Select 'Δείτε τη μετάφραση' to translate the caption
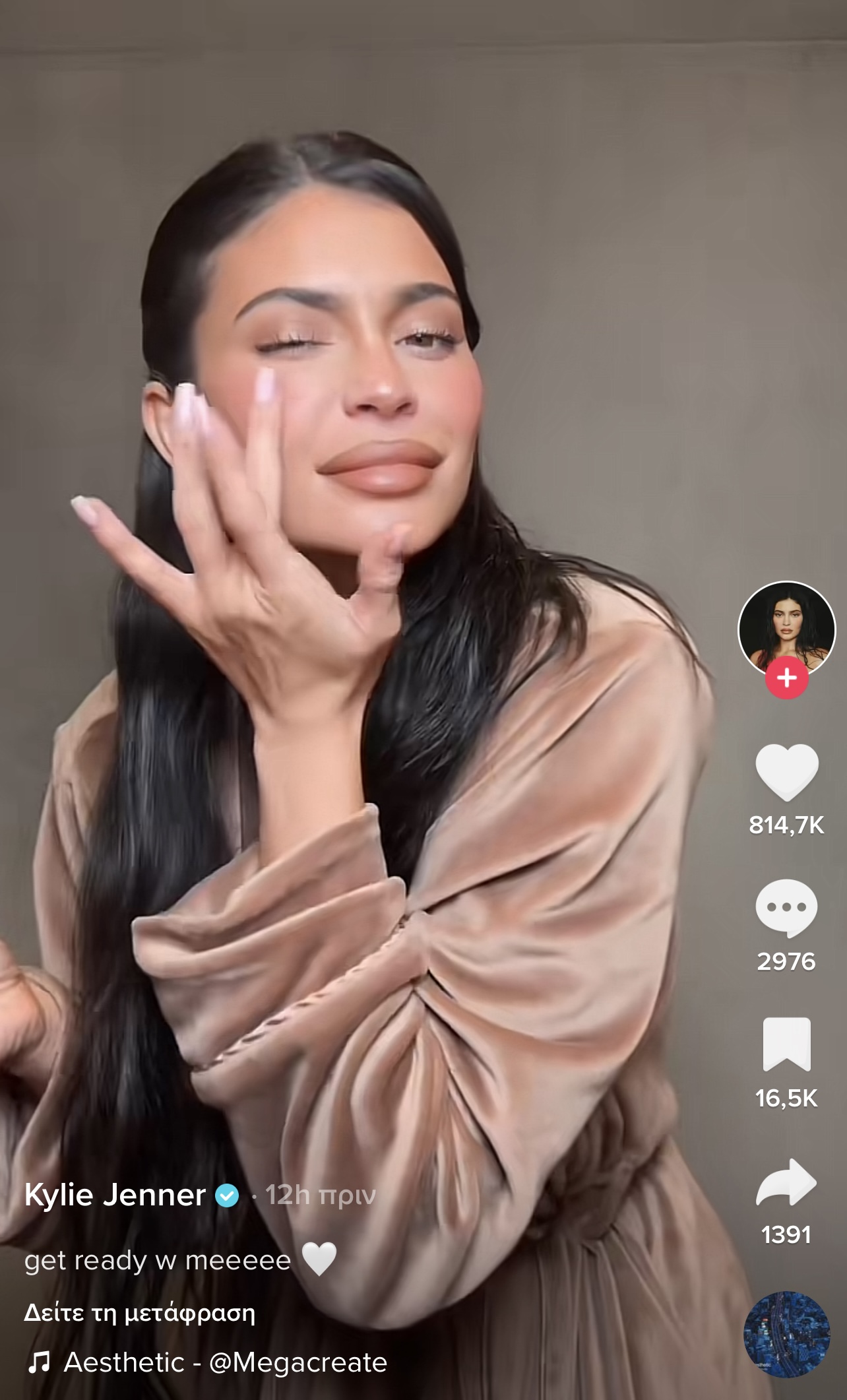The width and height of the screenshot is (847, 1400). coord(139,1312)
